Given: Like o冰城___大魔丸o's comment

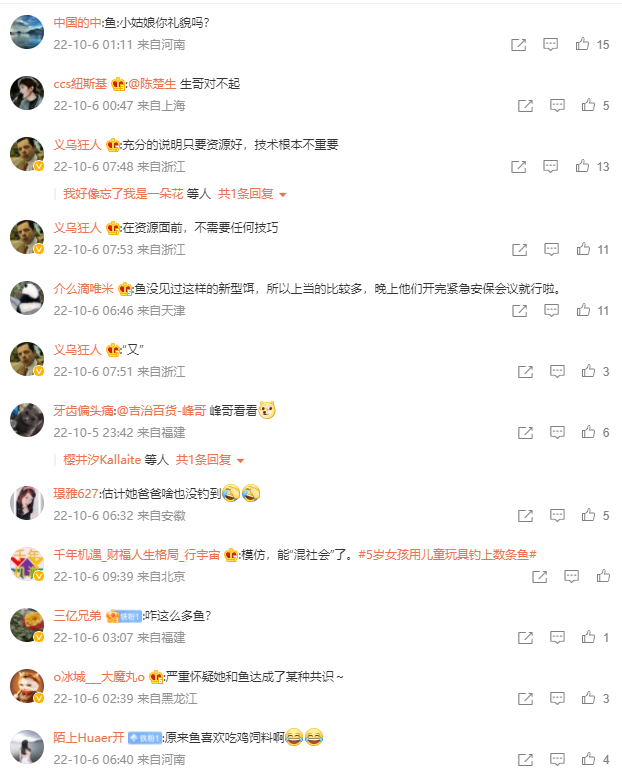Looking at the screenshot, I should coord(588,699).
